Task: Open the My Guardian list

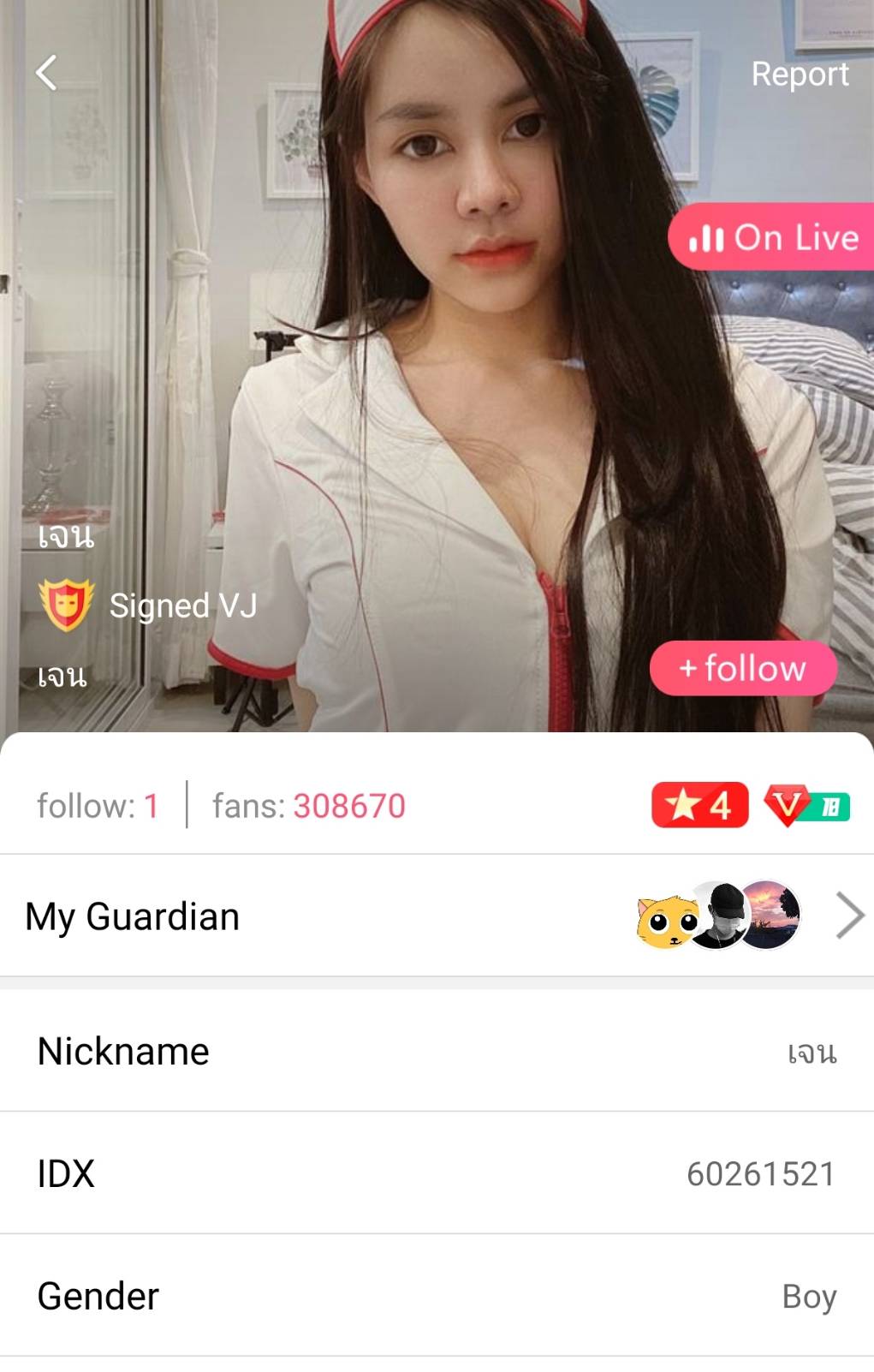Action: [437, 916]
